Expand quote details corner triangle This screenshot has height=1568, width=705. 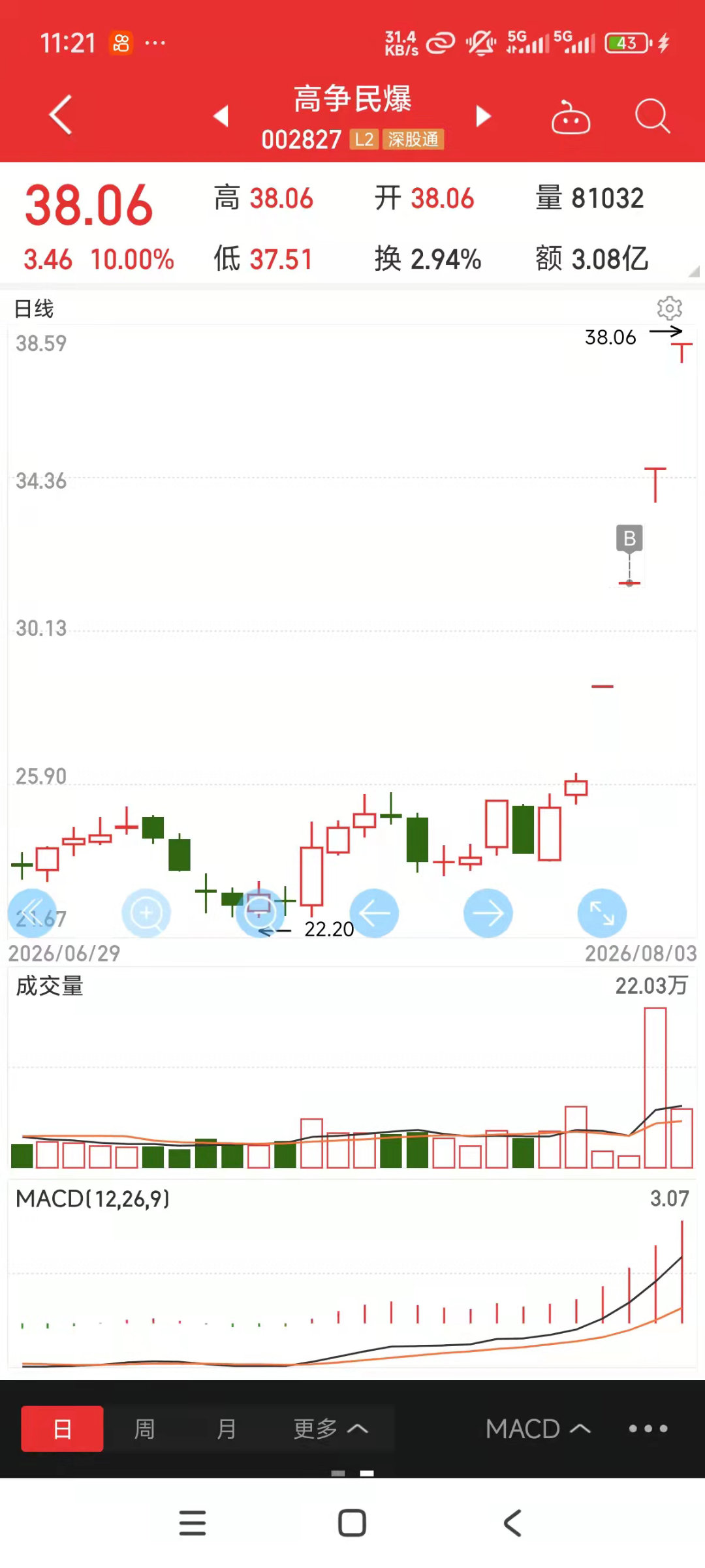pyautogui.click(x=694, y=271)
